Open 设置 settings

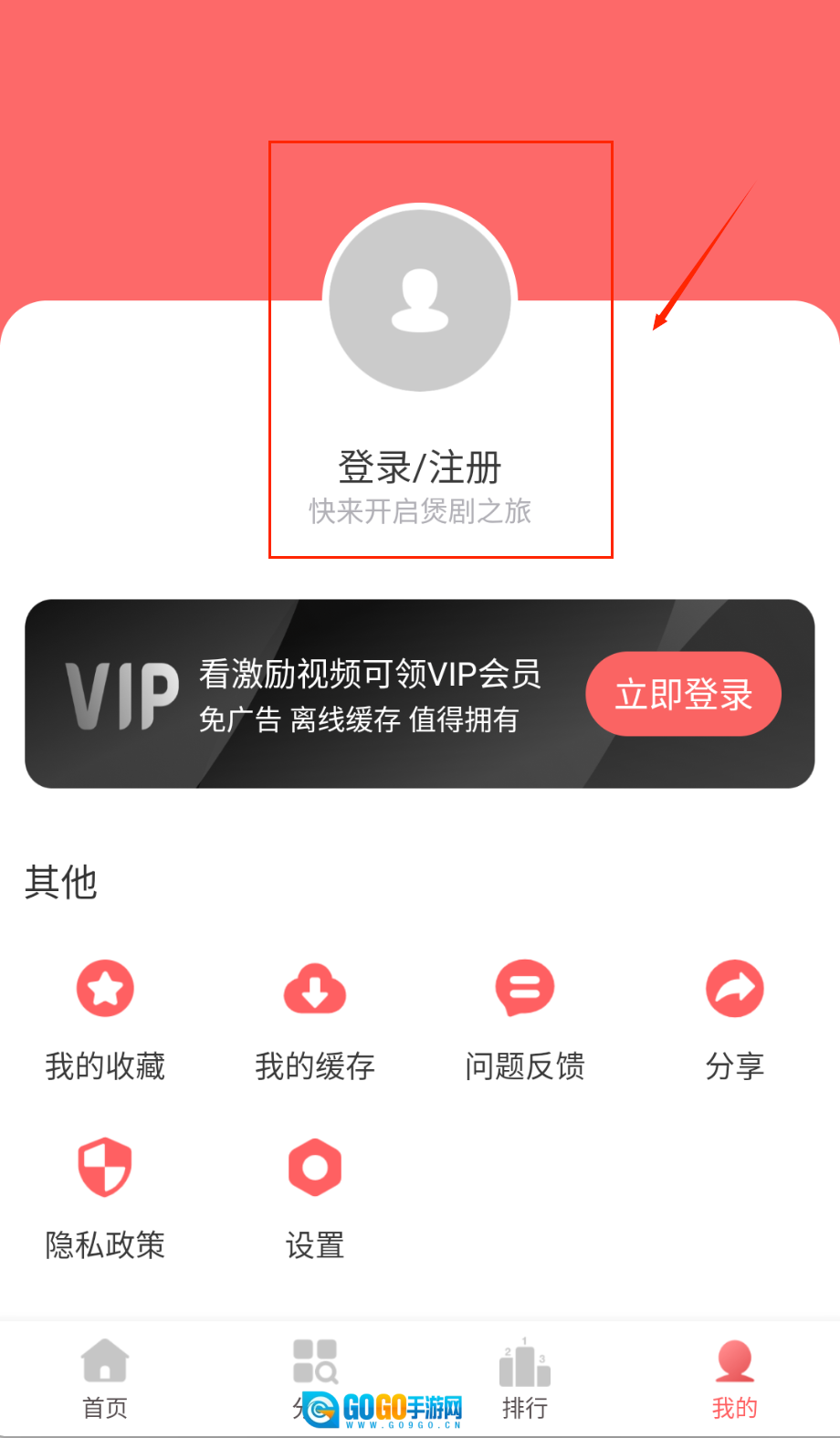(315, 1197)
